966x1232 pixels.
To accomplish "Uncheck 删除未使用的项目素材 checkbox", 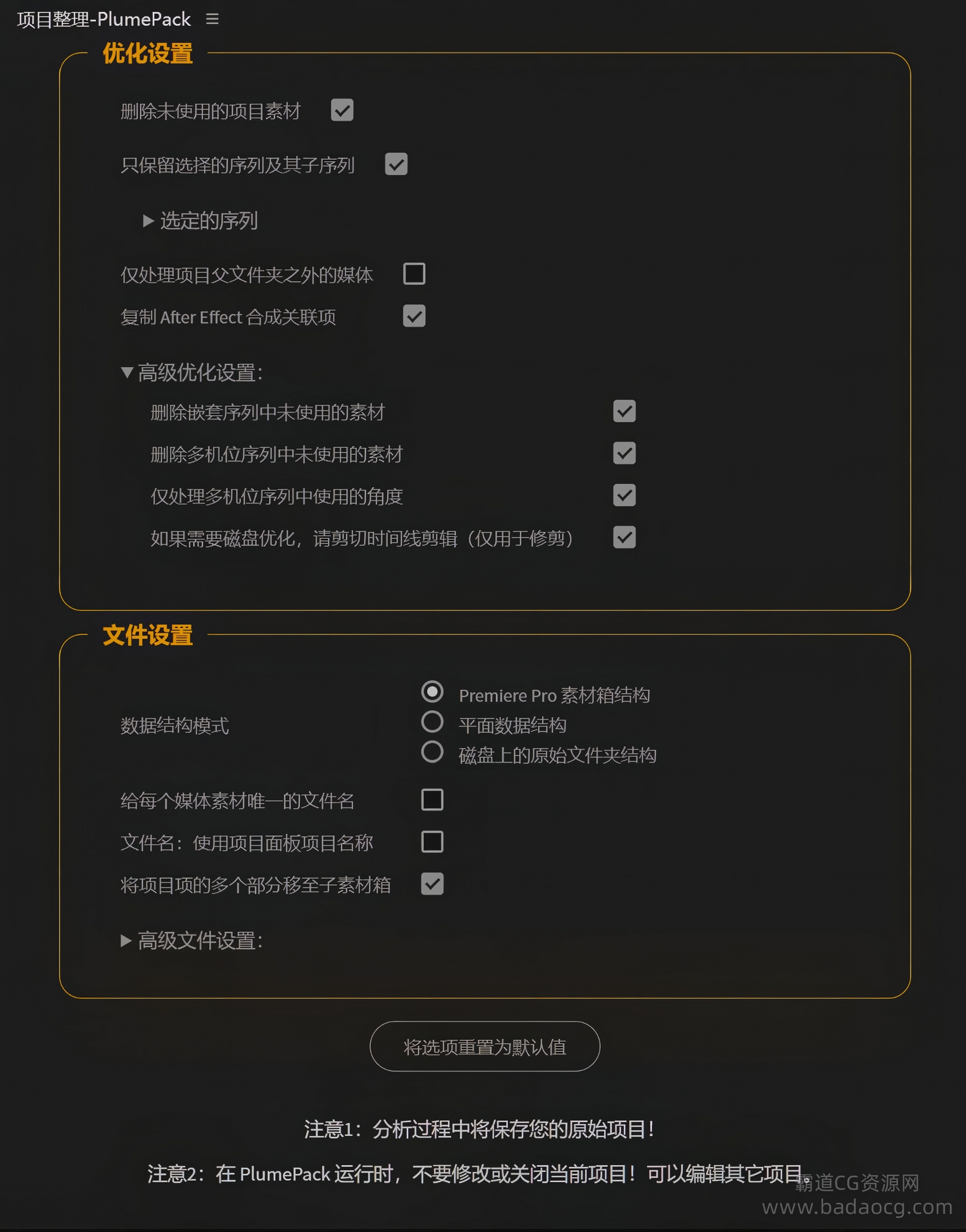I will point(342,110).
